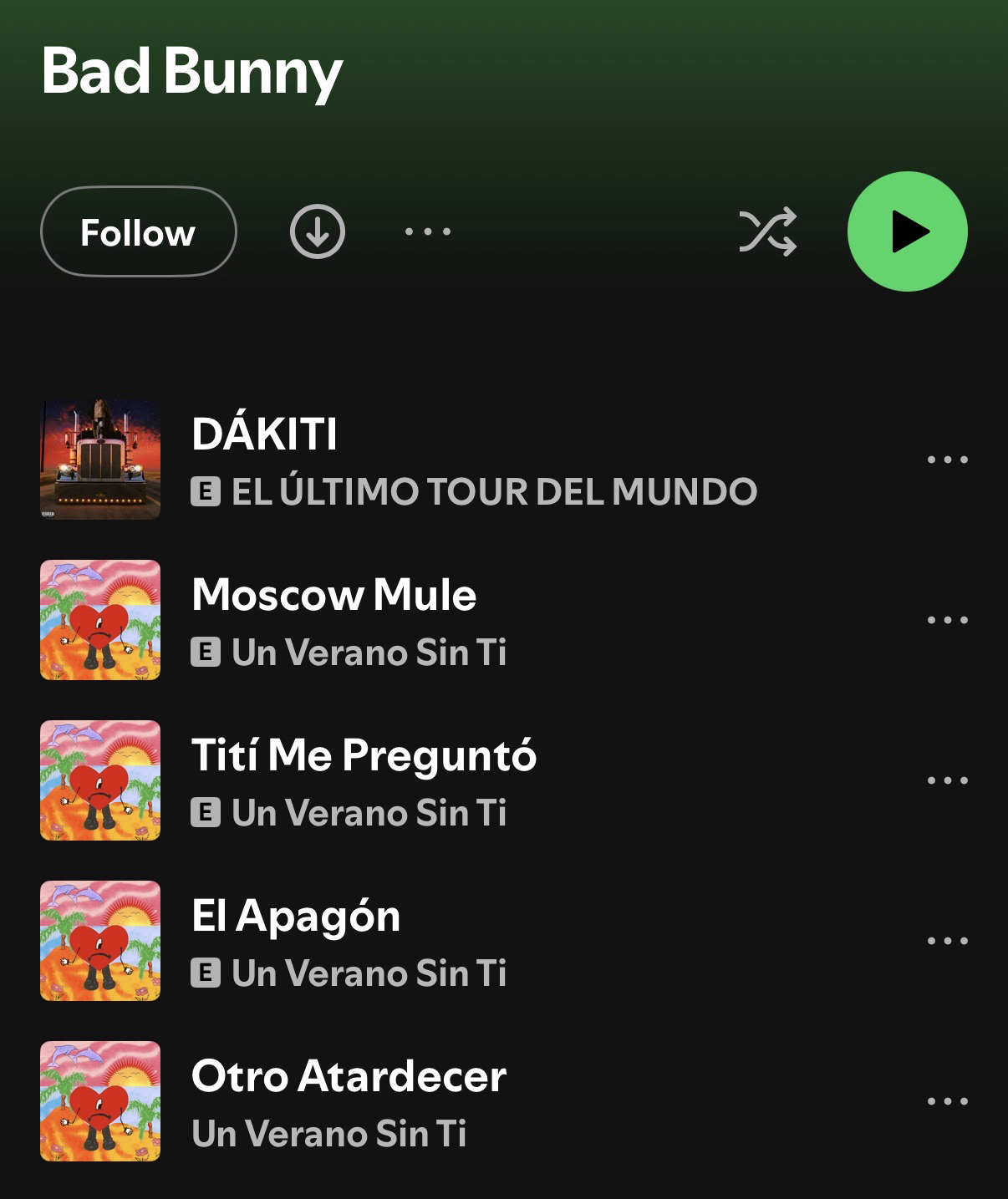
Task: Open the artist's more options menu
Action: click(428, 231)
